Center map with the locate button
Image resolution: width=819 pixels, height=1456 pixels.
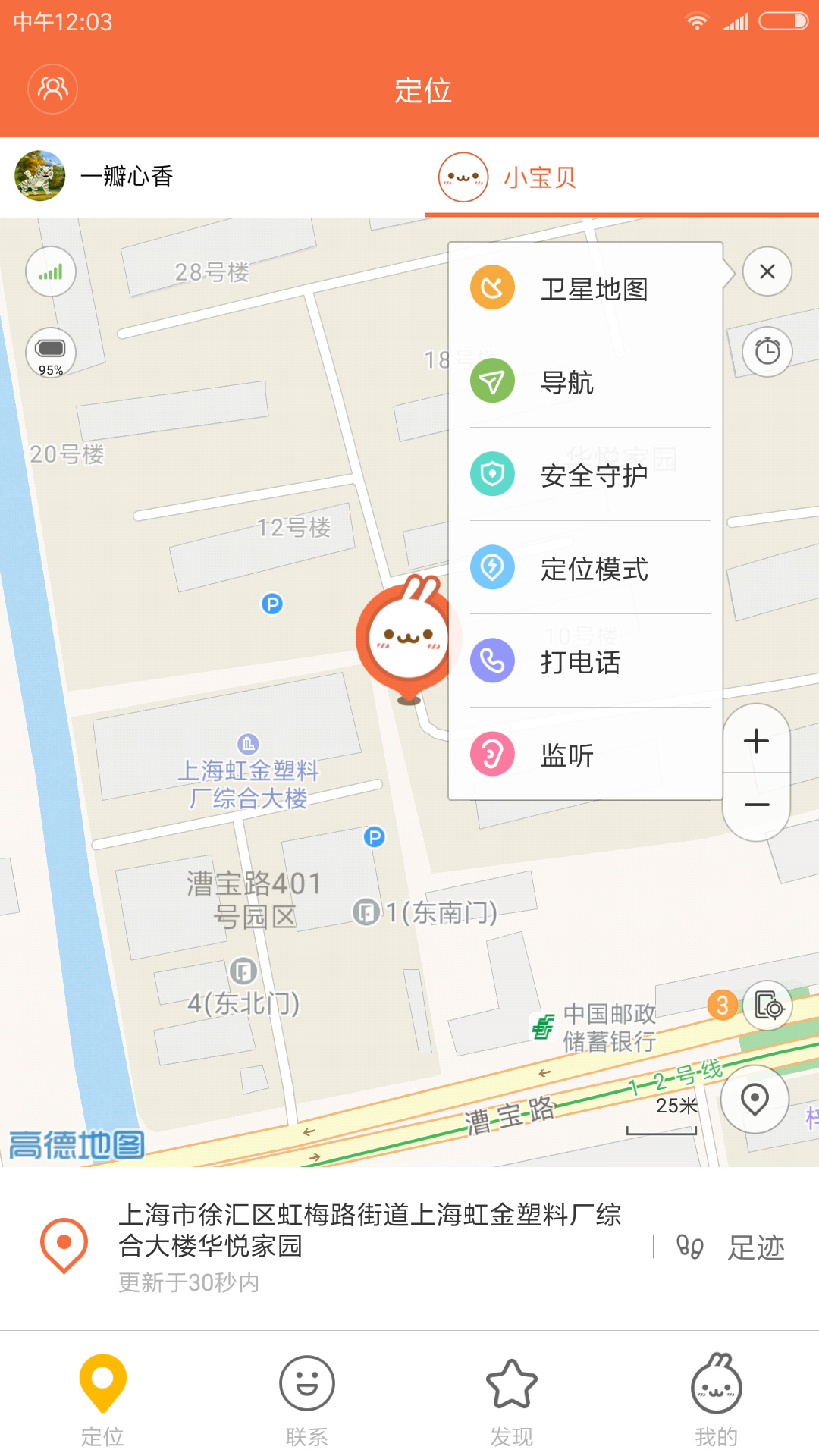click(x=755, y=1099)
